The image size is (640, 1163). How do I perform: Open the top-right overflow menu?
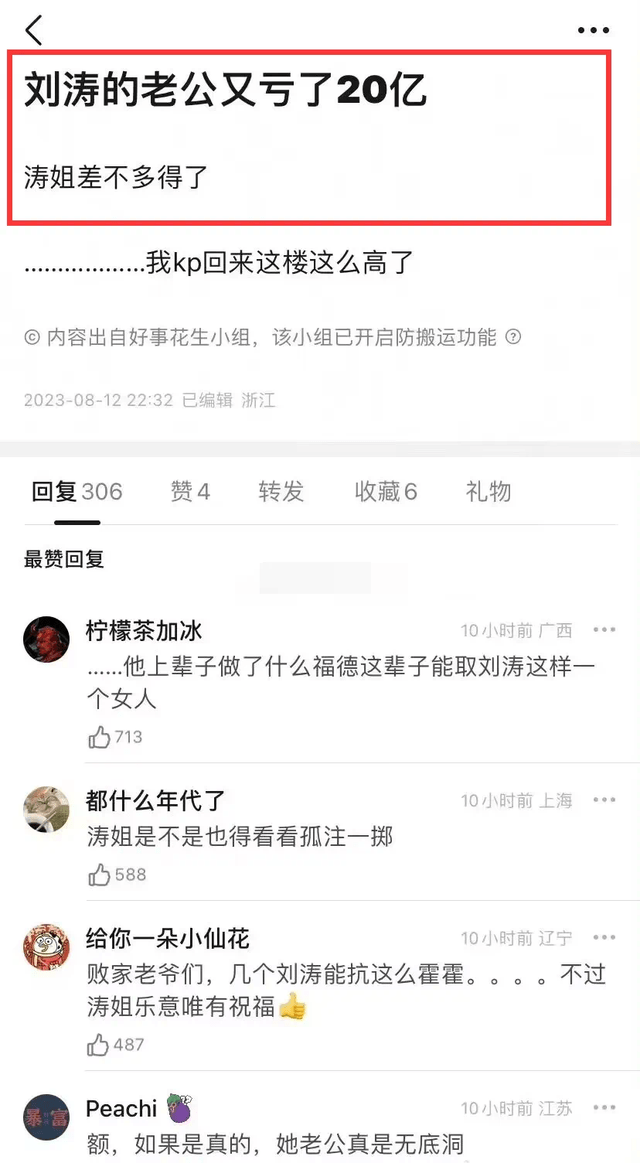point(593,30)
